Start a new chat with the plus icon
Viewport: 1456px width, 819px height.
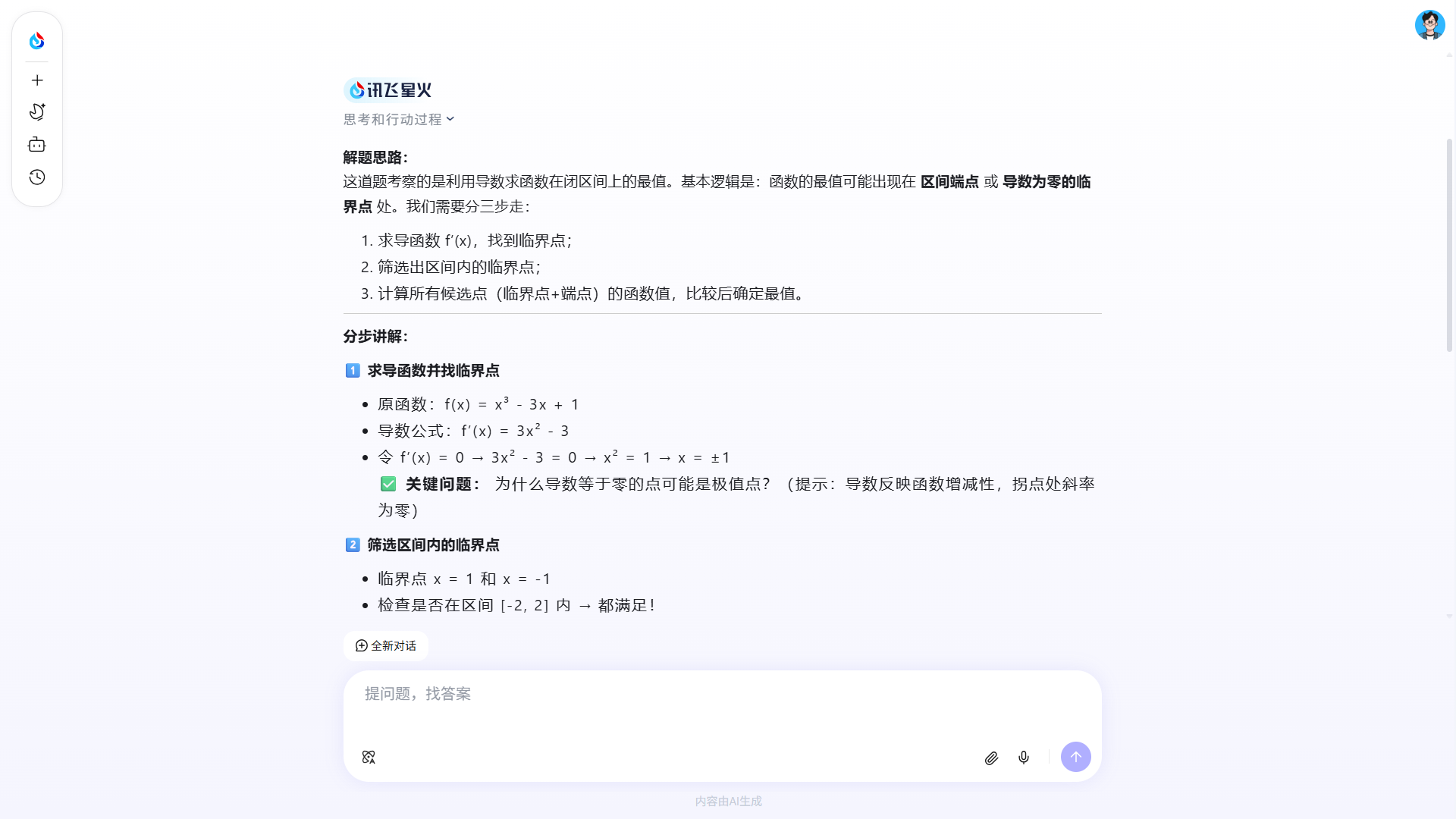point(36,80)
